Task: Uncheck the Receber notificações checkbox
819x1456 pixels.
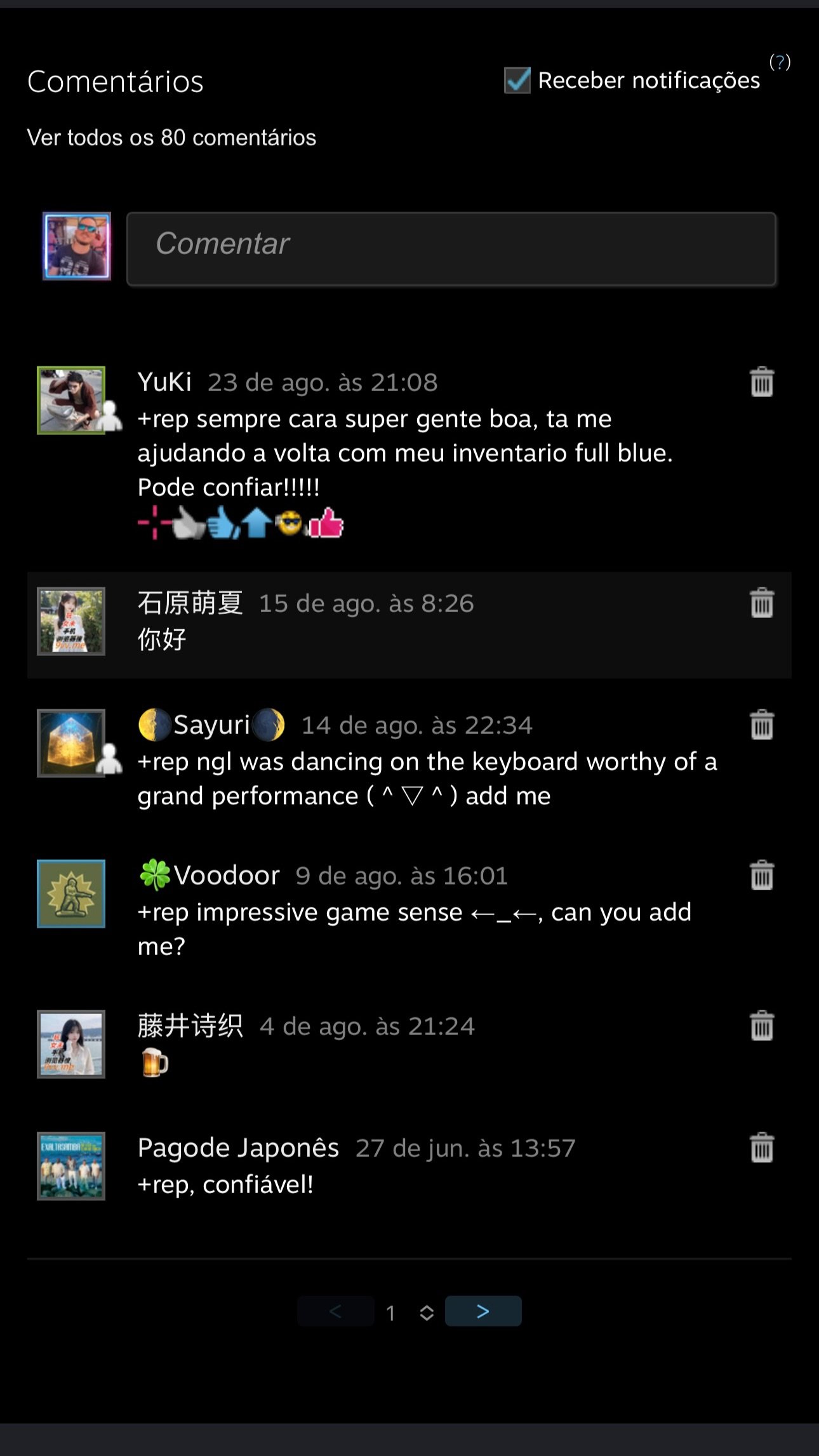Action: pyautogui.click(x=517, y=81)
